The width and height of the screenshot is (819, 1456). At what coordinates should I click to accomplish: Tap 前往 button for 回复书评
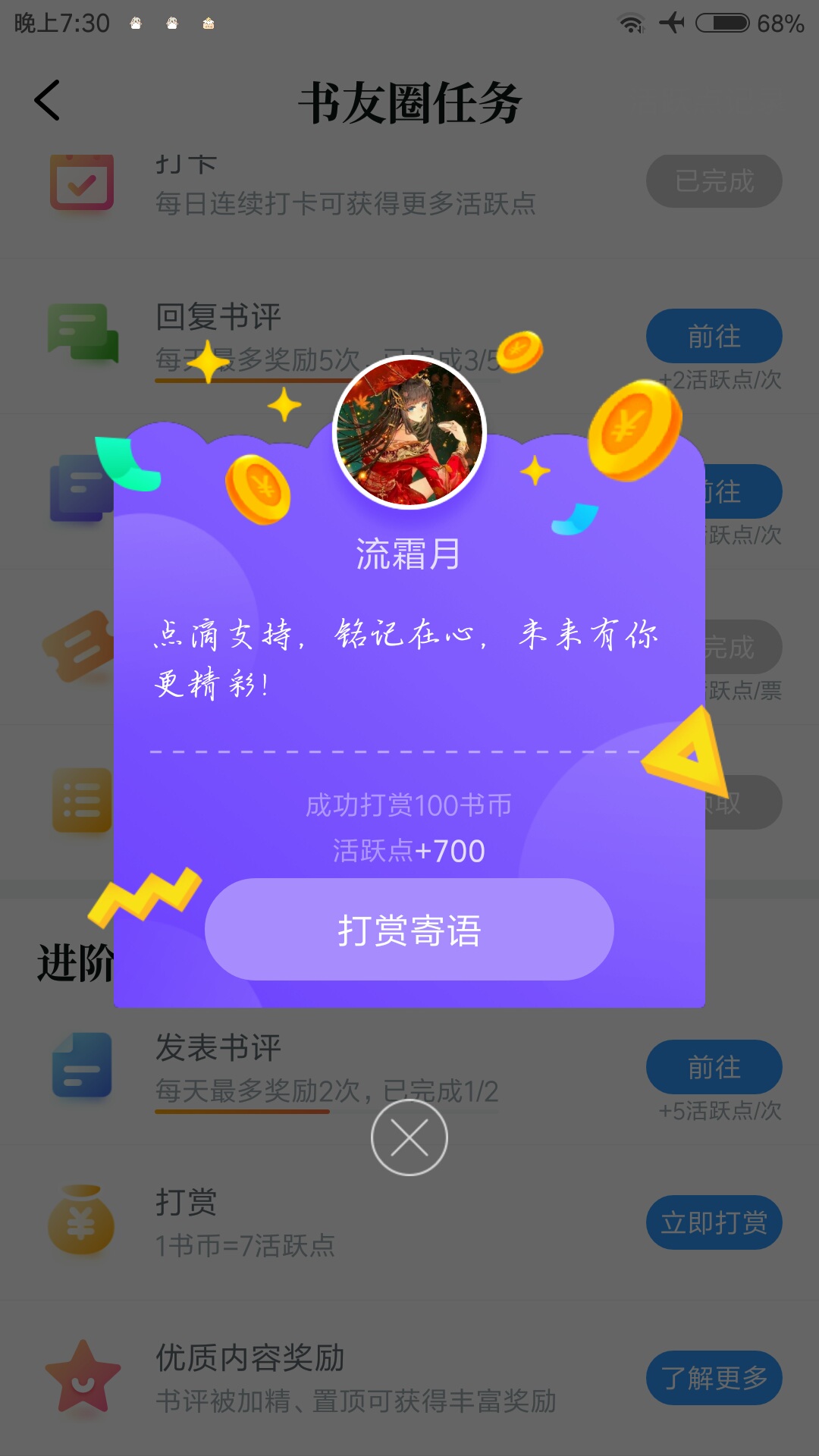(x=714, y=336)
